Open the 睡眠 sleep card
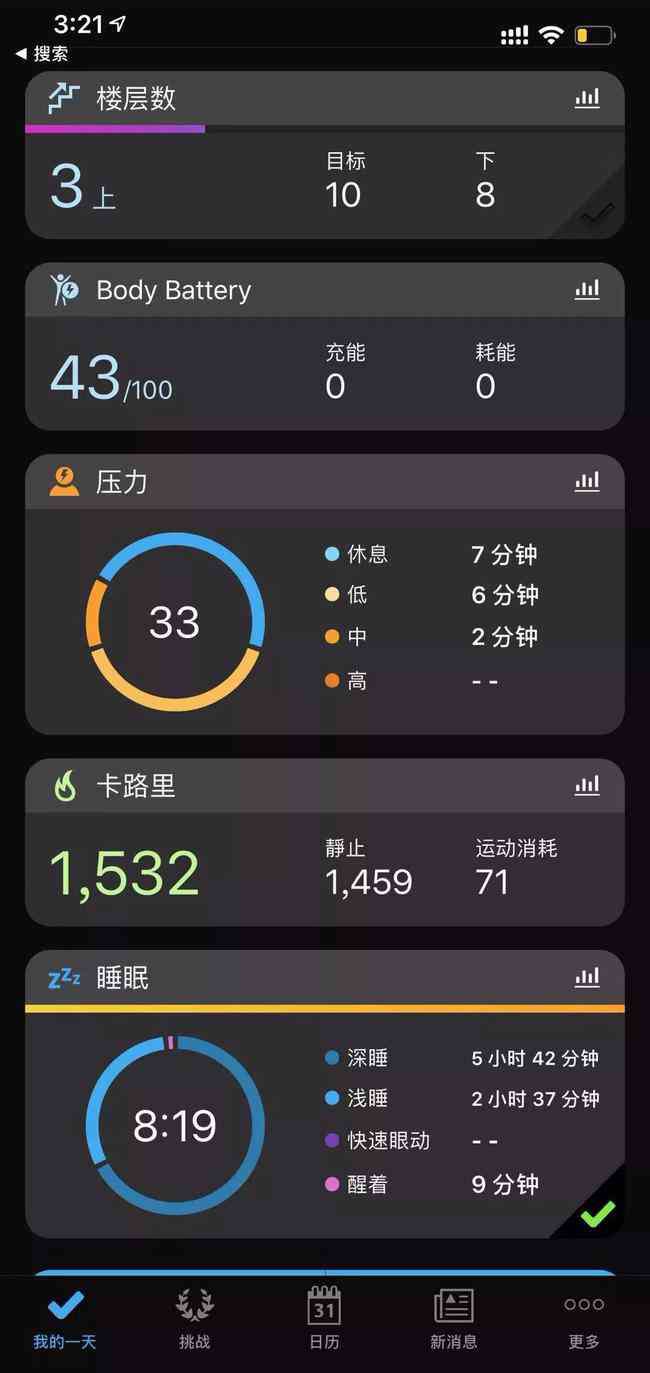The image size is (650, 1373). click(x=325, y=1095)
